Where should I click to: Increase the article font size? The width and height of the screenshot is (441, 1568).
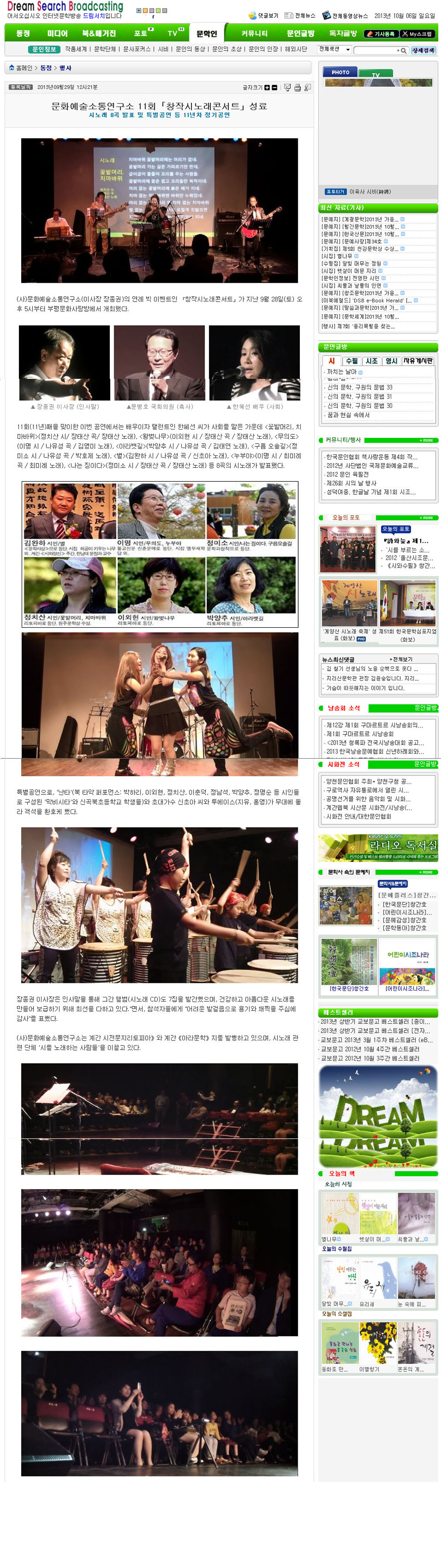click(267, 88)
